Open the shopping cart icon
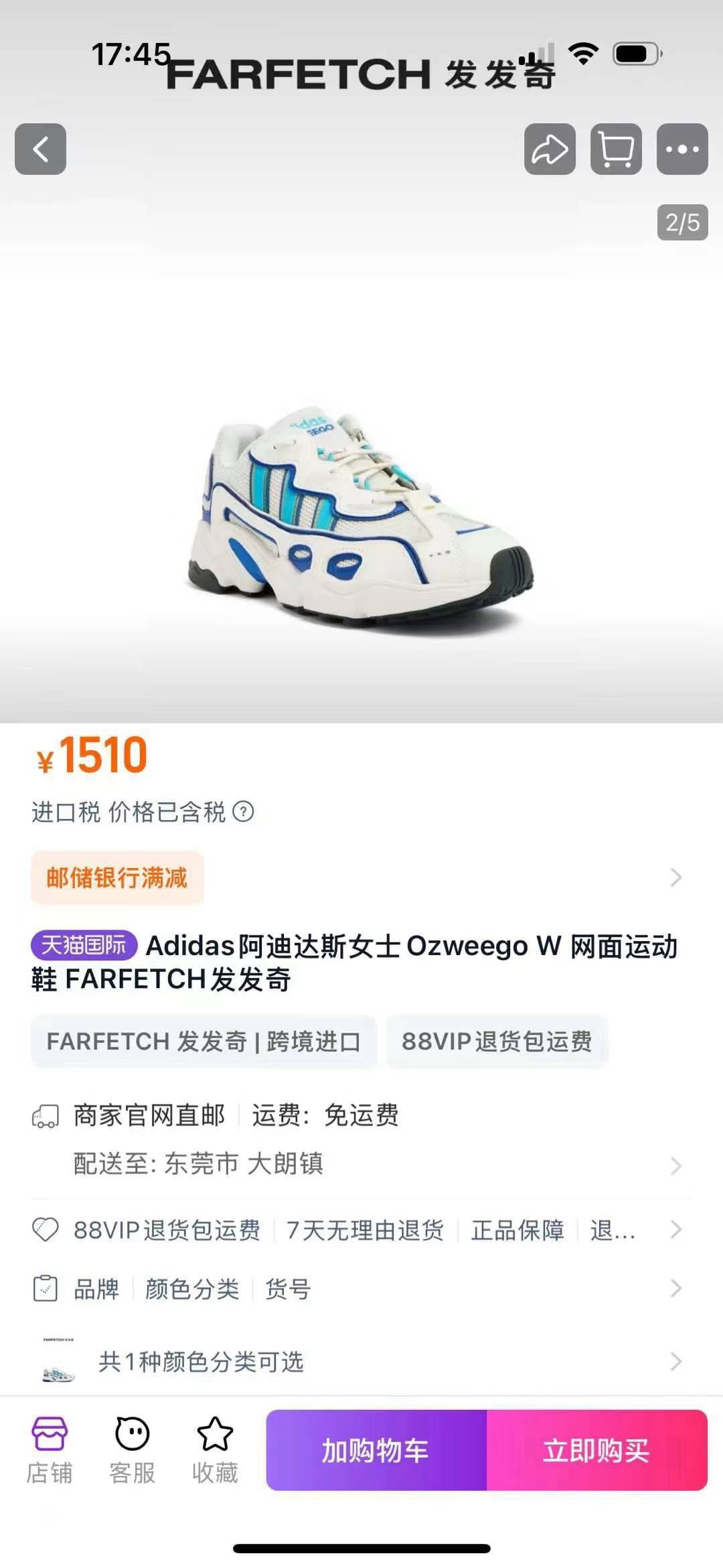The image size is (723, 1568). coord(616,149)
